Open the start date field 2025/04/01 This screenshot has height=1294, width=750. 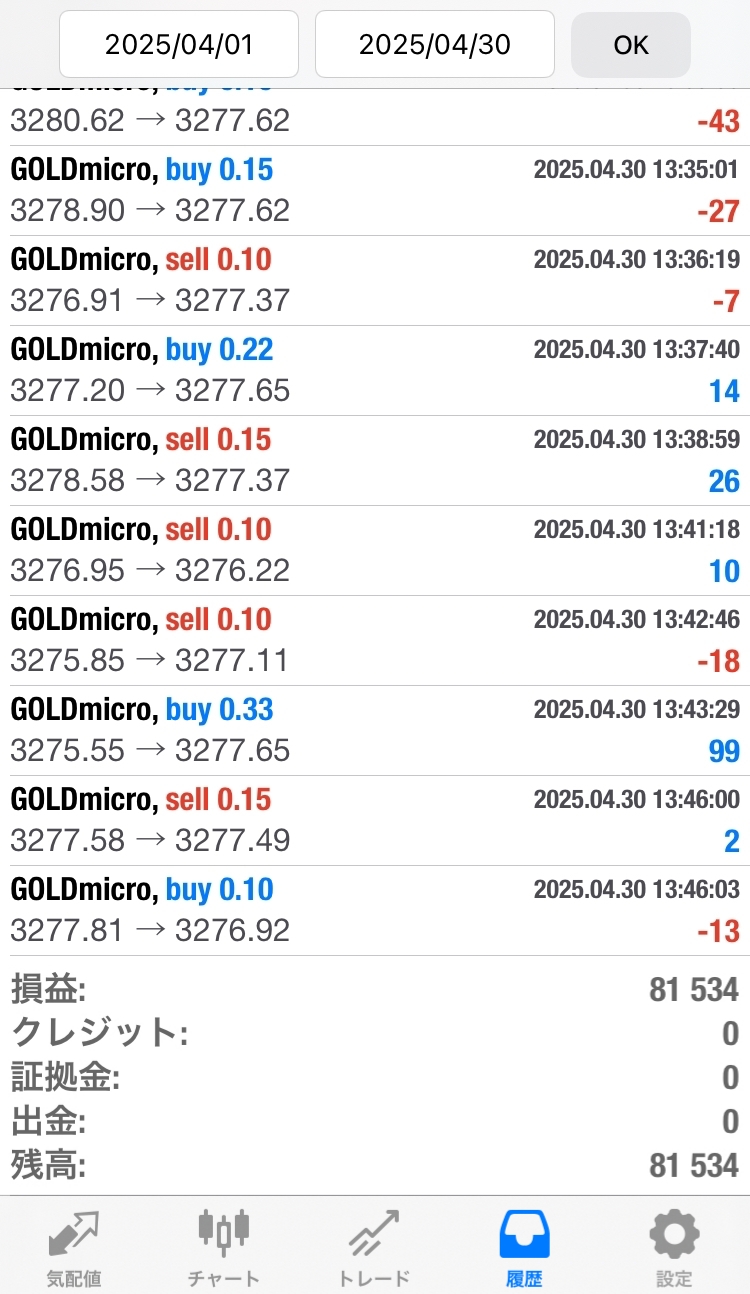179,44
